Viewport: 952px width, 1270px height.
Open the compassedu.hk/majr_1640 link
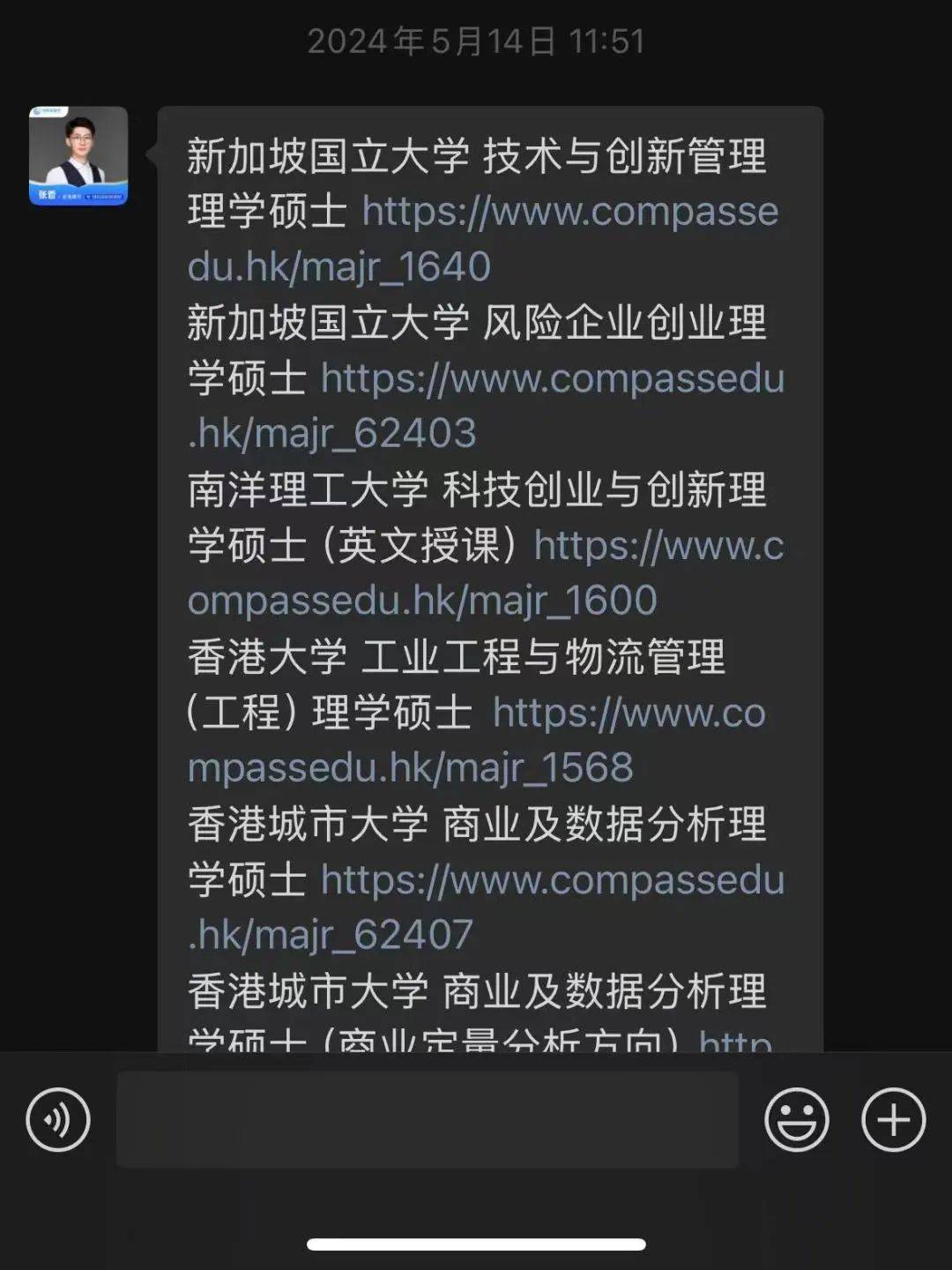click(x=569, y=213)
